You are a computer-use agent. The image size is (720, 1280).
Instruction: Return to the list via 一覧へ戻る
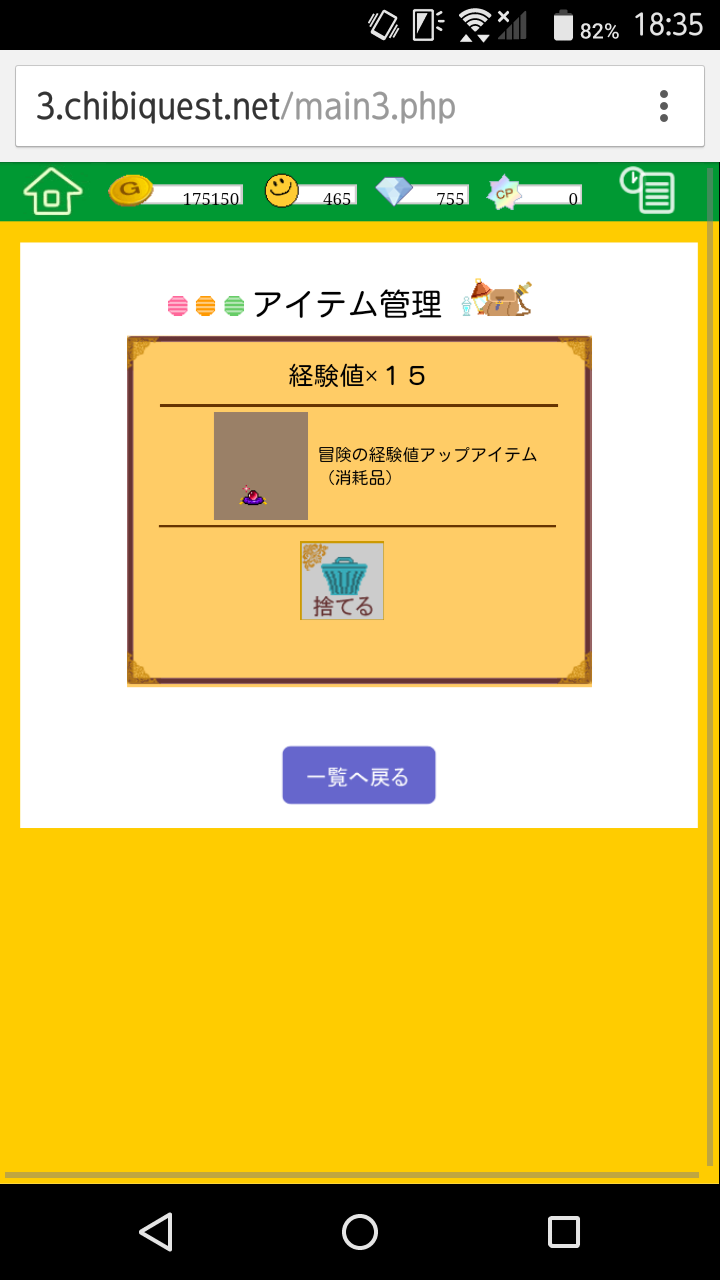(358, 776)
